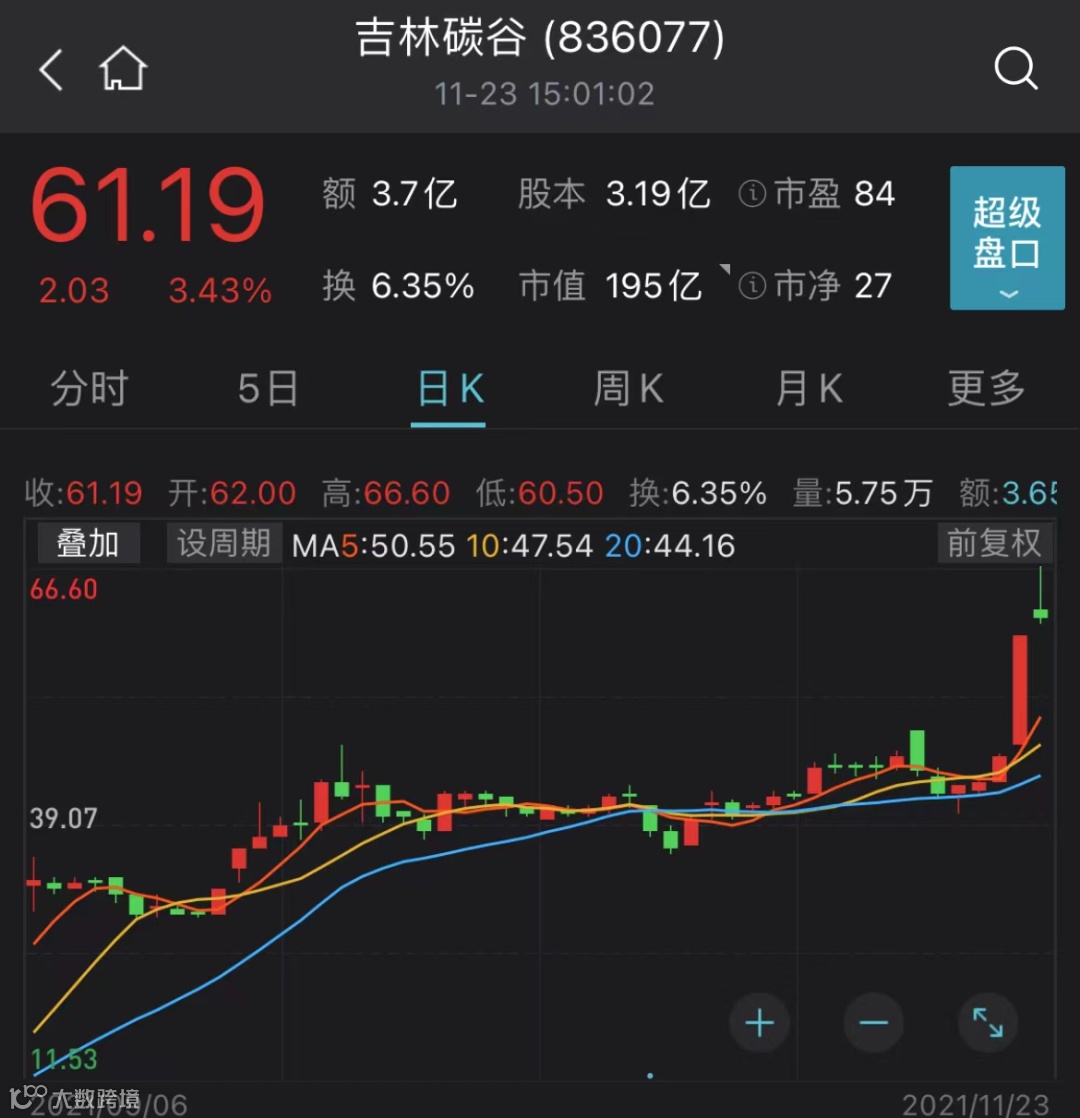Open stock search magnifier
The image size is (1080, 1118).
click(1016, 70)
